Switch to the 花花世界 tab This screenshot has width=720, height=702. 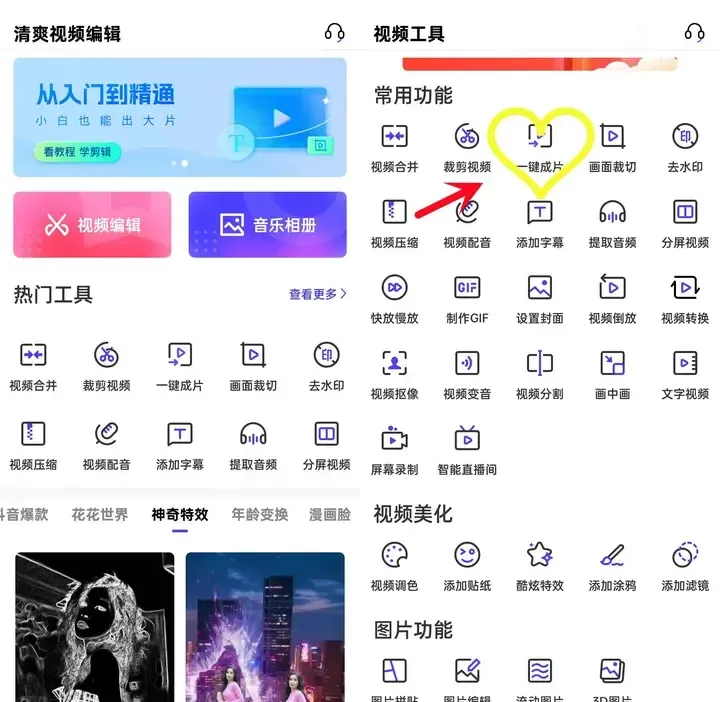click(100, 515)
